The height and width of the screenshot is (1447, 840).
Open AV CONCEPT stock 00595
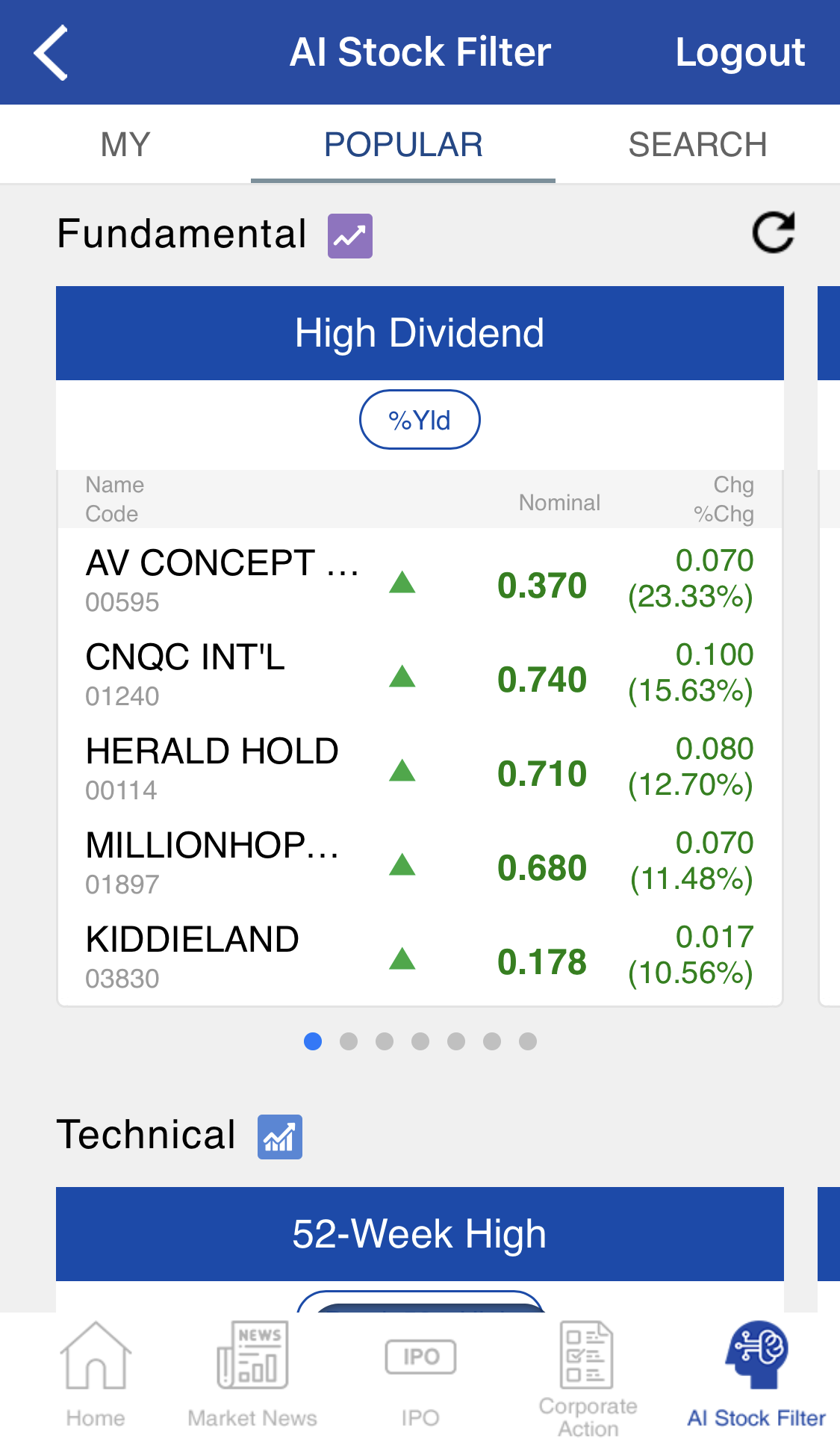tap(420, 580)
